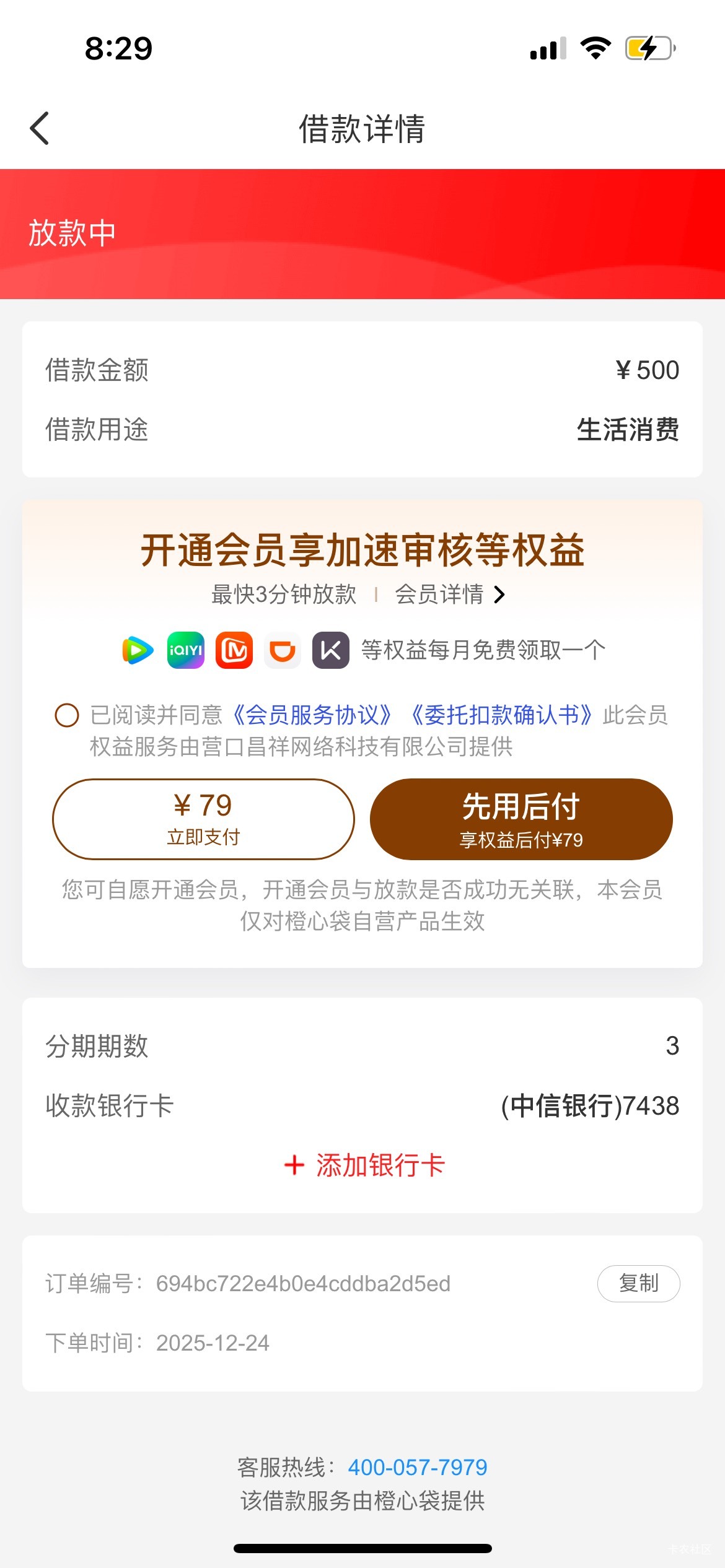Call customer hotline 400-057-7979
The image size is (725, 1568).
[x=418, y=1467]
